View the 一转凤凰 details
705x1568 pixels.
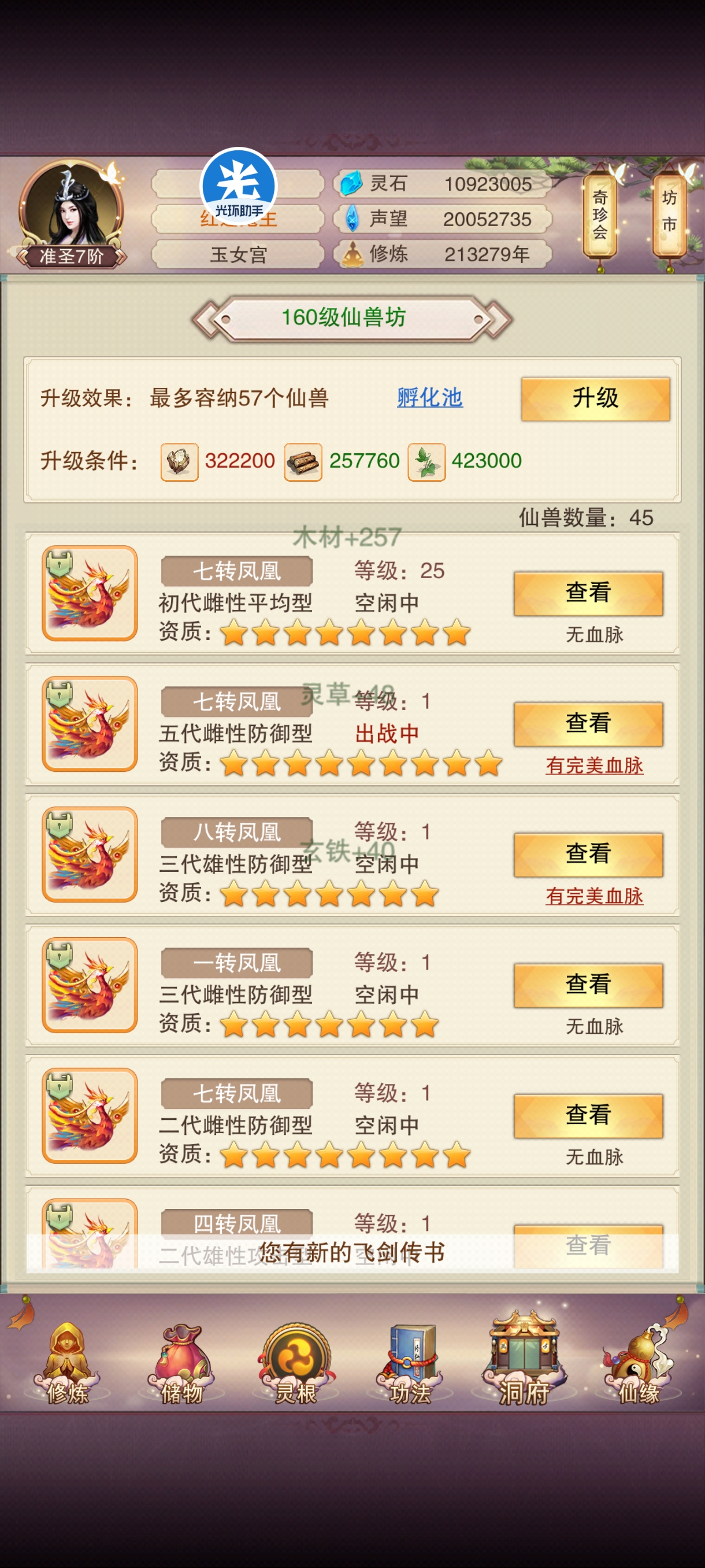click(x=588, y=985)
